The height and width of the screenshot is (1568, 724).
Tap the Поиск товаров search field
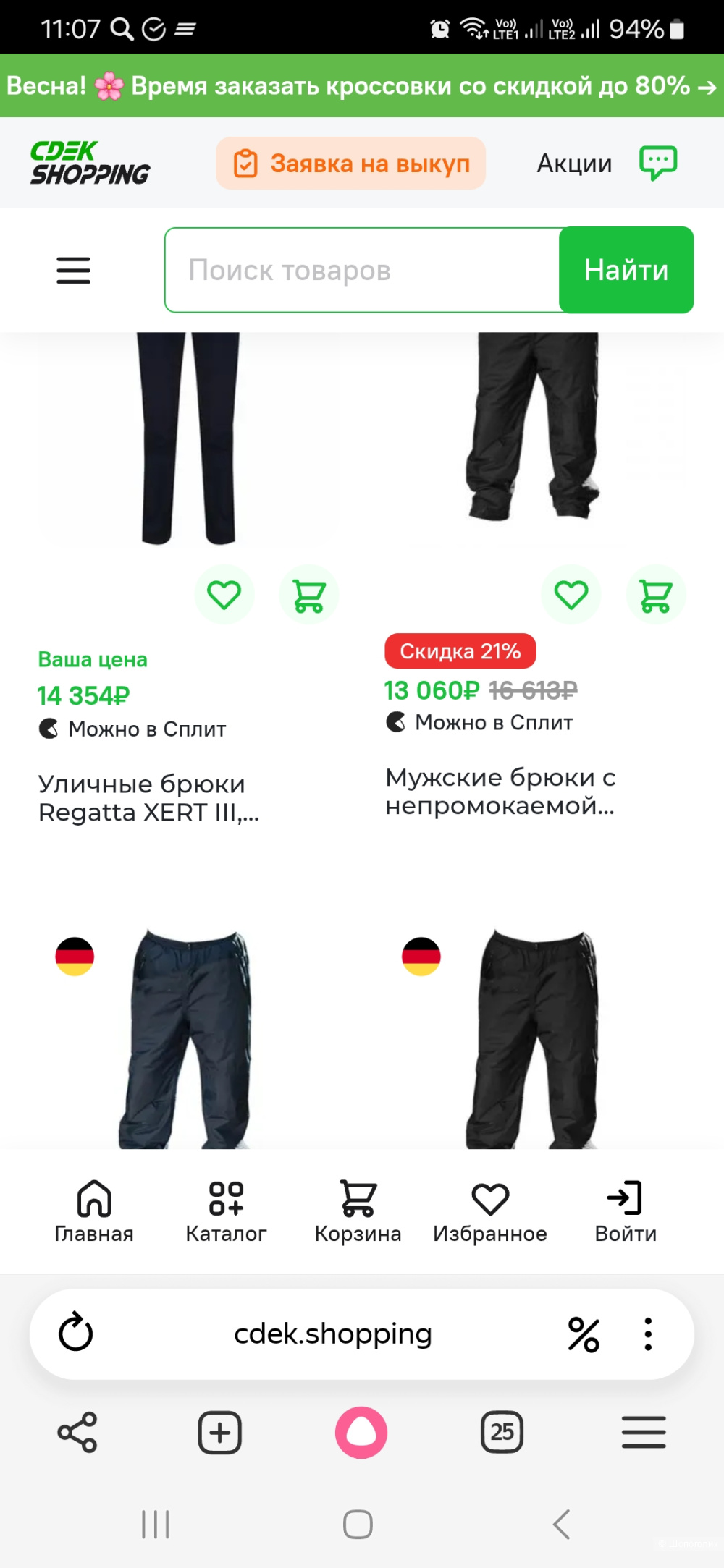point(362,270)
